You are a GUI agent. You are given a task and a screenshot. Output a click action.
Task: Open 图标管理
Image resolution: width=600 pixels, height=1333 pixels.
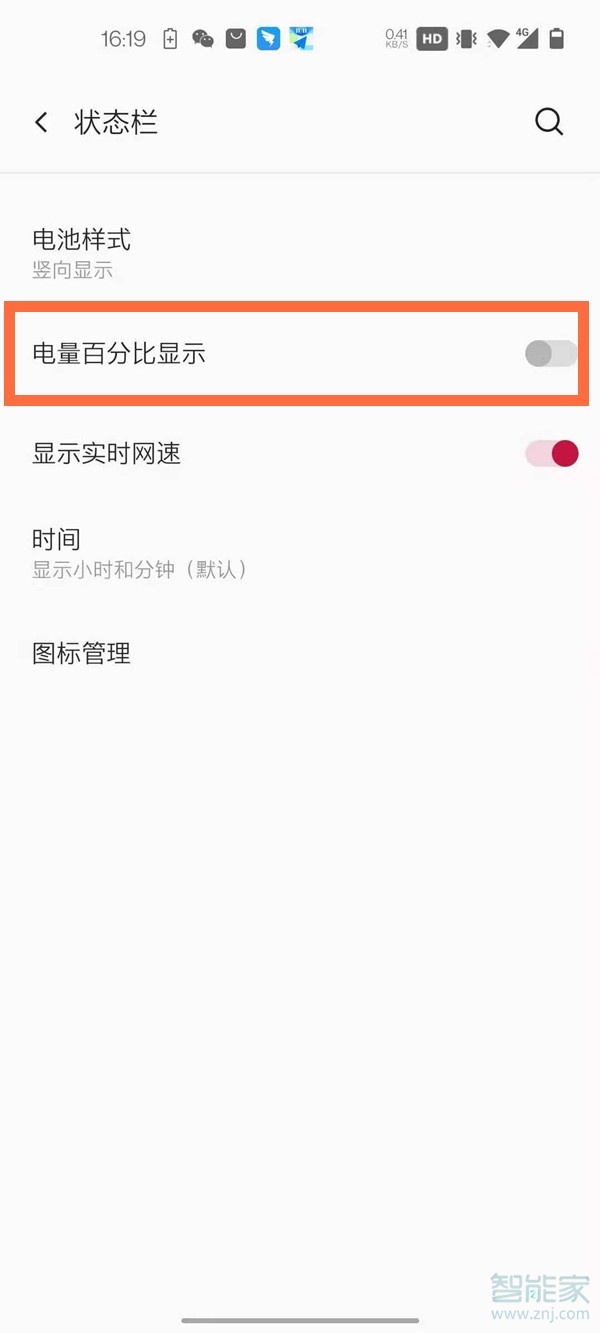(82, 654)
